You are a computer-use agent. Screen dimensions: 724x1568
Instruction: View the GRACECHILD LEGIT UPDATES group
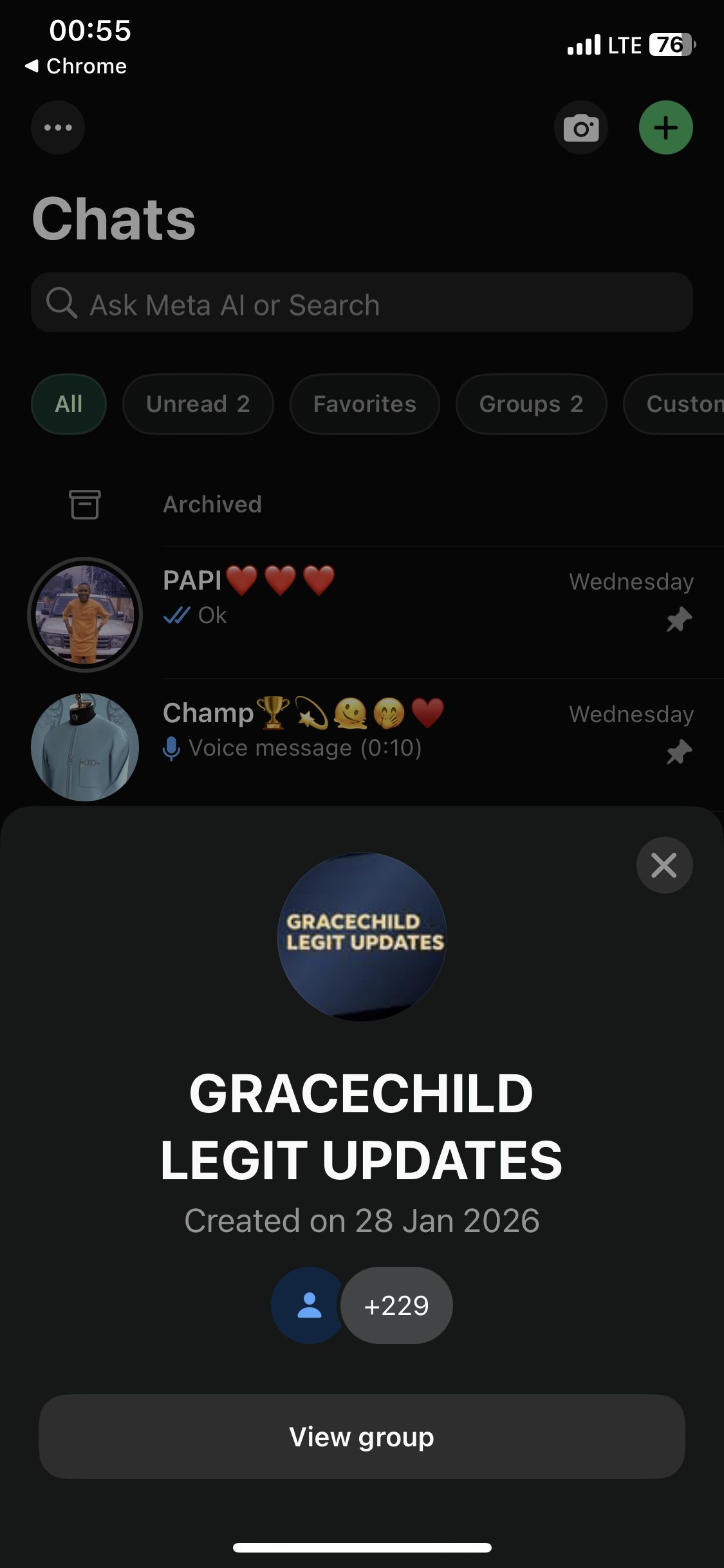pyautogui.click(x=362, y=1437)
